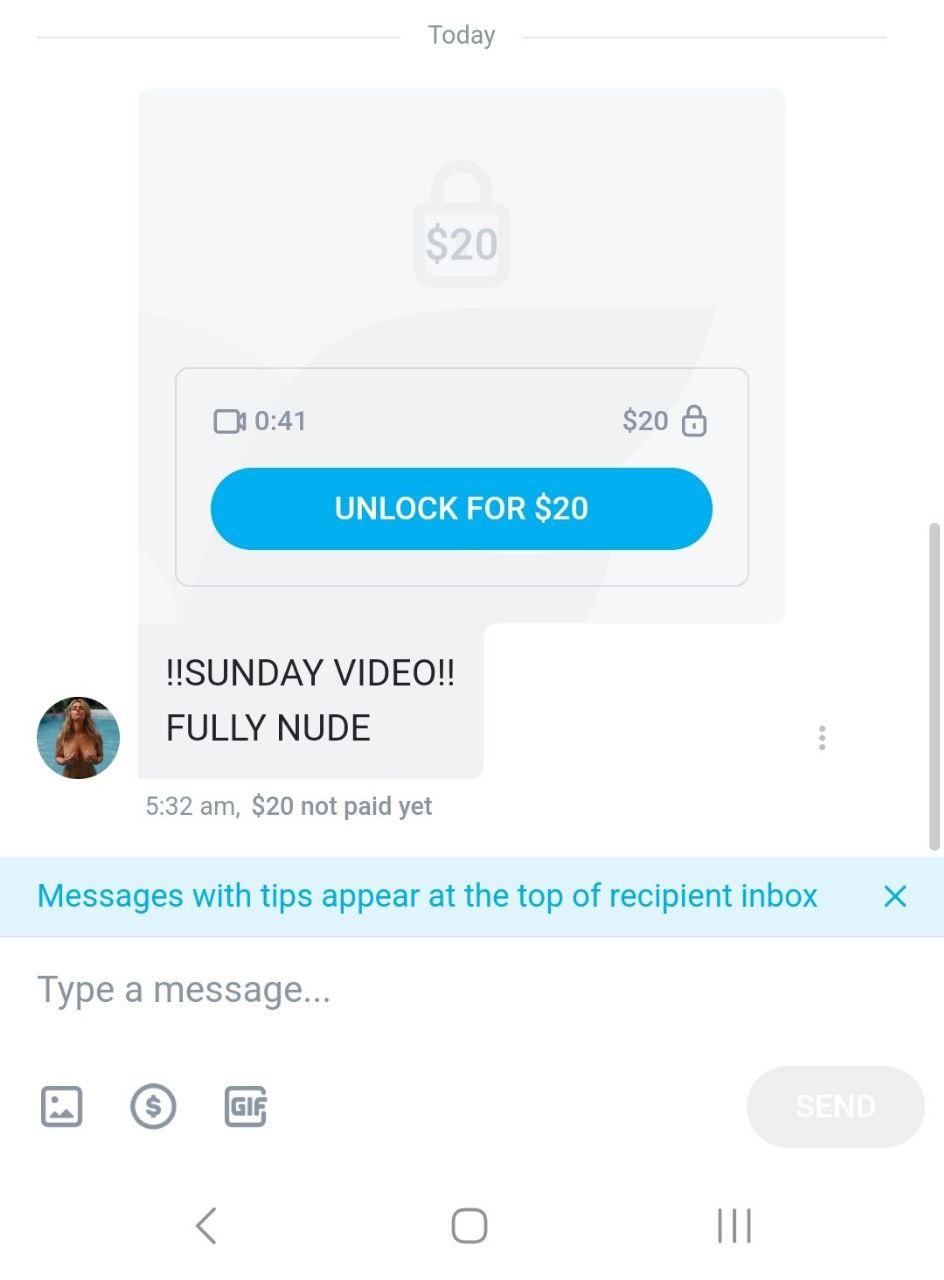Dismiss the tips info banner

[x=895, y=896]
